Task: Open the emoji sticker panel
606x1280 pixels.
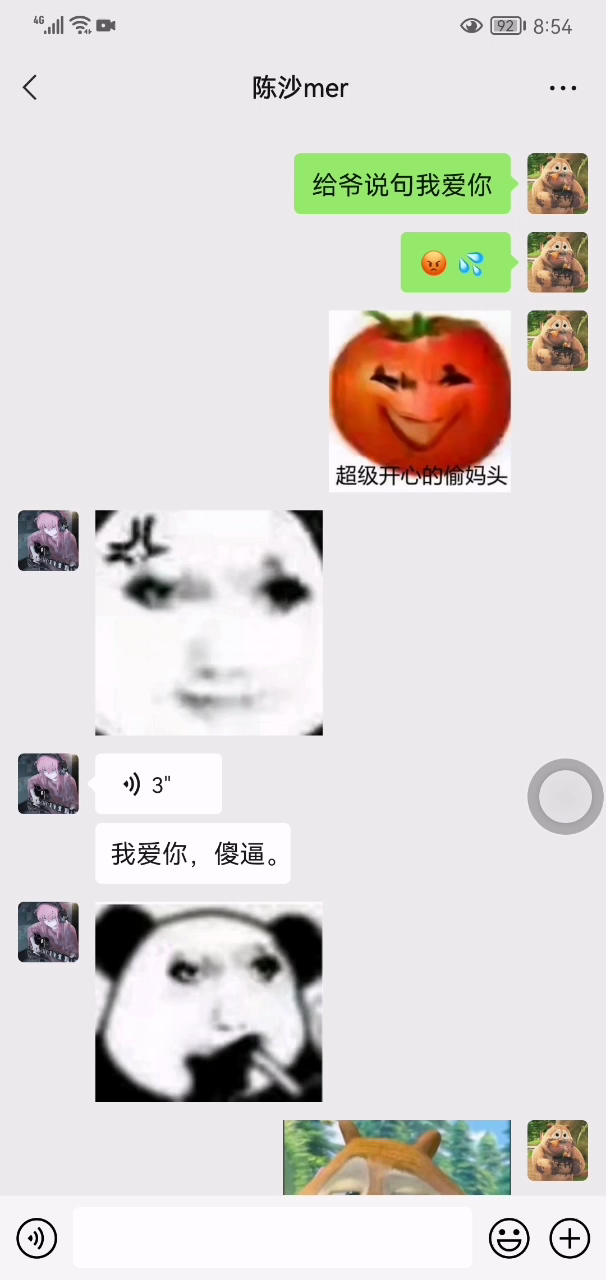Action: click(509, 1239)
